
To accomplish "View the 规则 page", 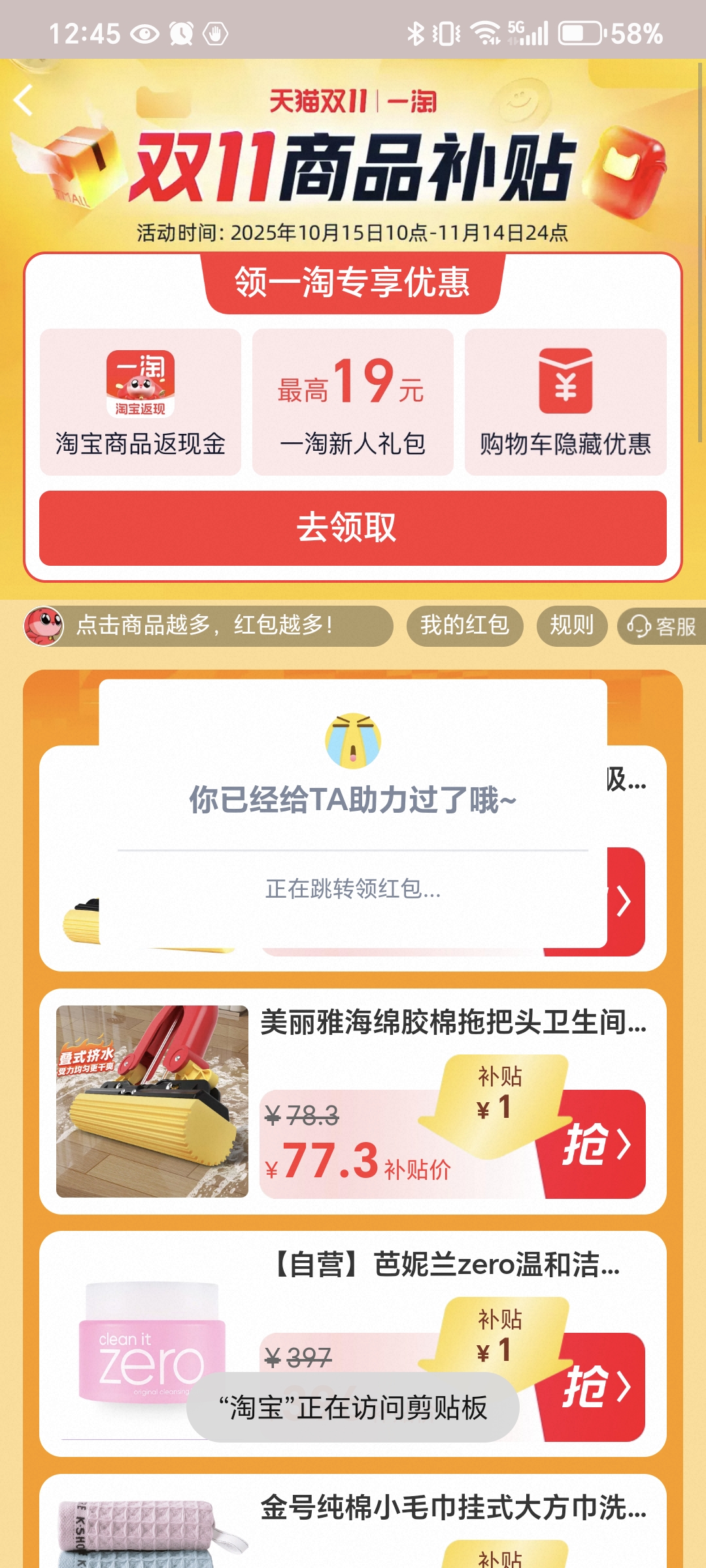I will pyautogui.click(x=571, y=625).
